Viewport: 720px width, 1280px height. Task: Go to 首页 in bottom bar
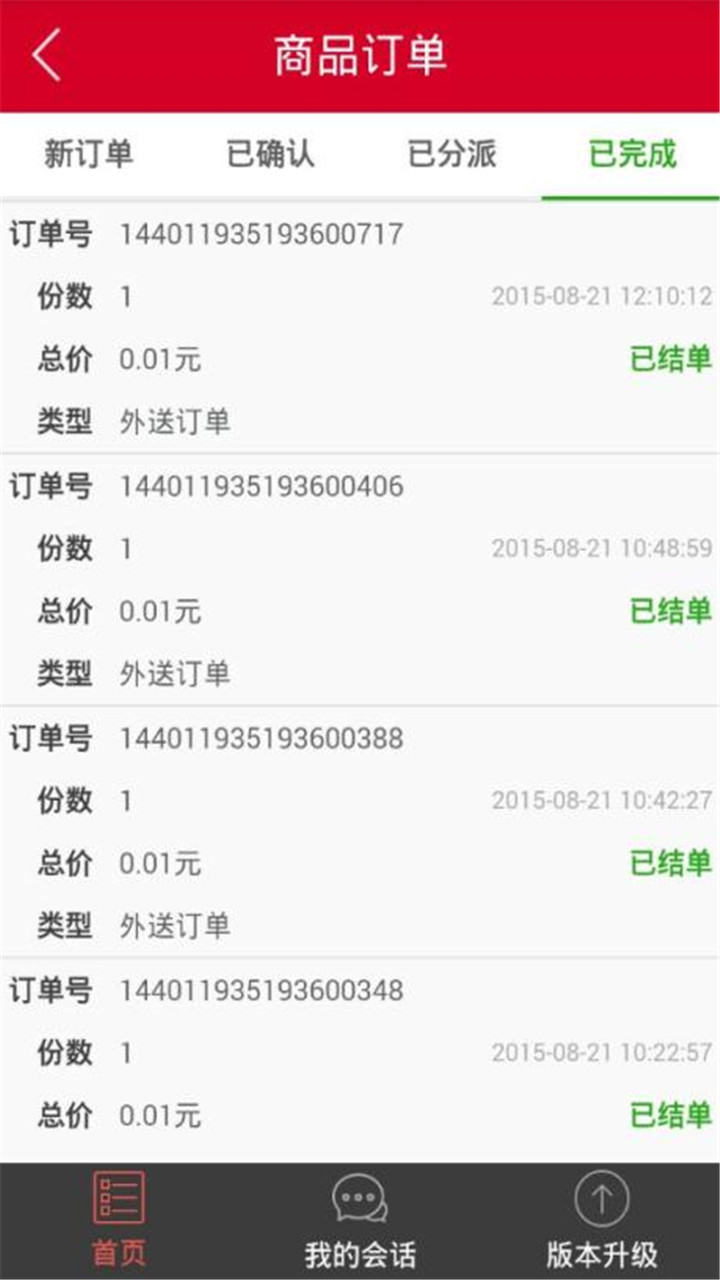pos(118,1221)
